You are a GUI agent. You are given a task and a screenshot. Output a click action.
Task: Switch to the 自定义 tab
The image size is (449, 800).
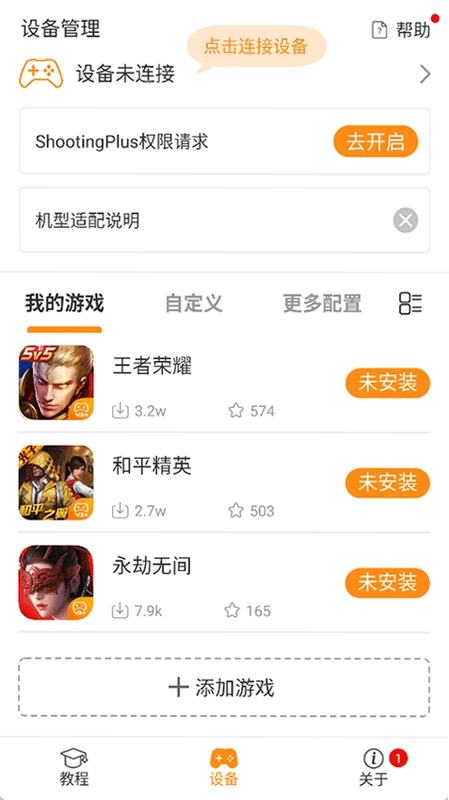pos(194,304)
